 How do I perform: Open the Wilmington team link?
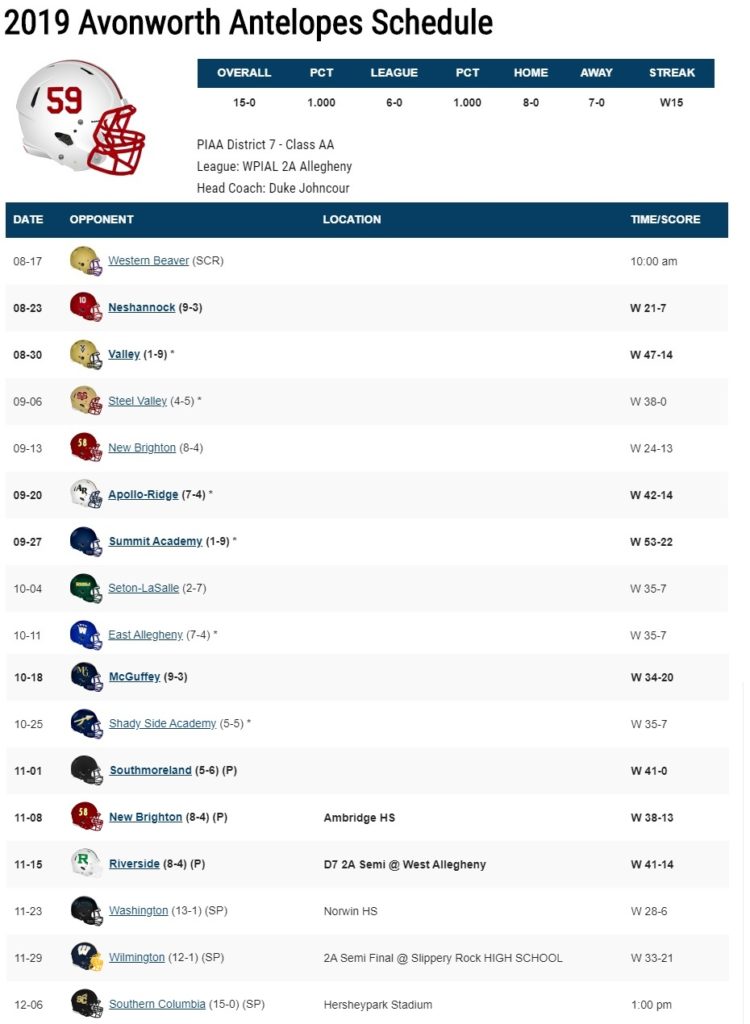tap(136, 957)
